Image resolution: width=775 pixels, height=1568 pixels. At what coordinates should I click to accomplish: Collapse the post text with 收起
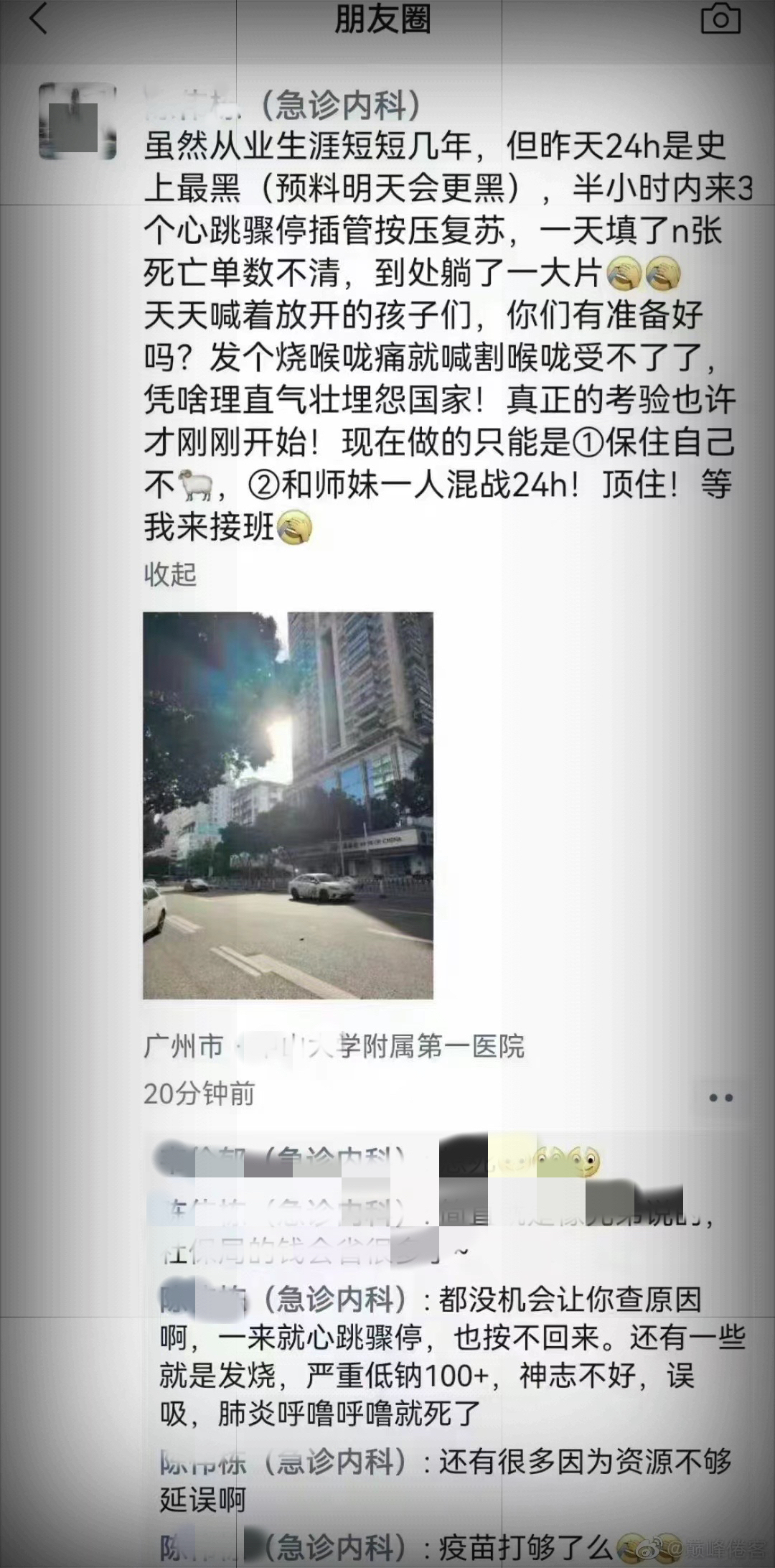pos(170,574)
